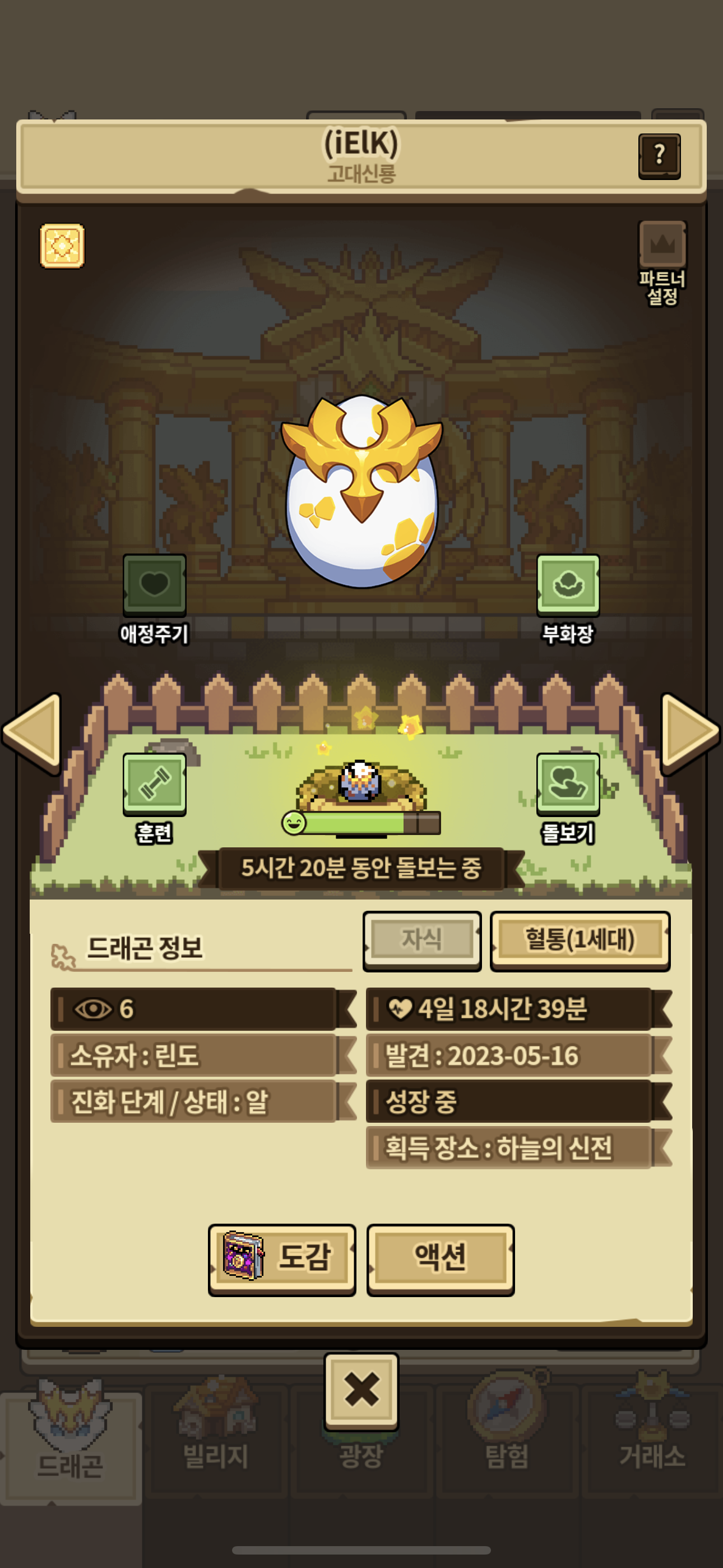Tap the 액션 button
723x1568 pixels.
coord(441,1258)
